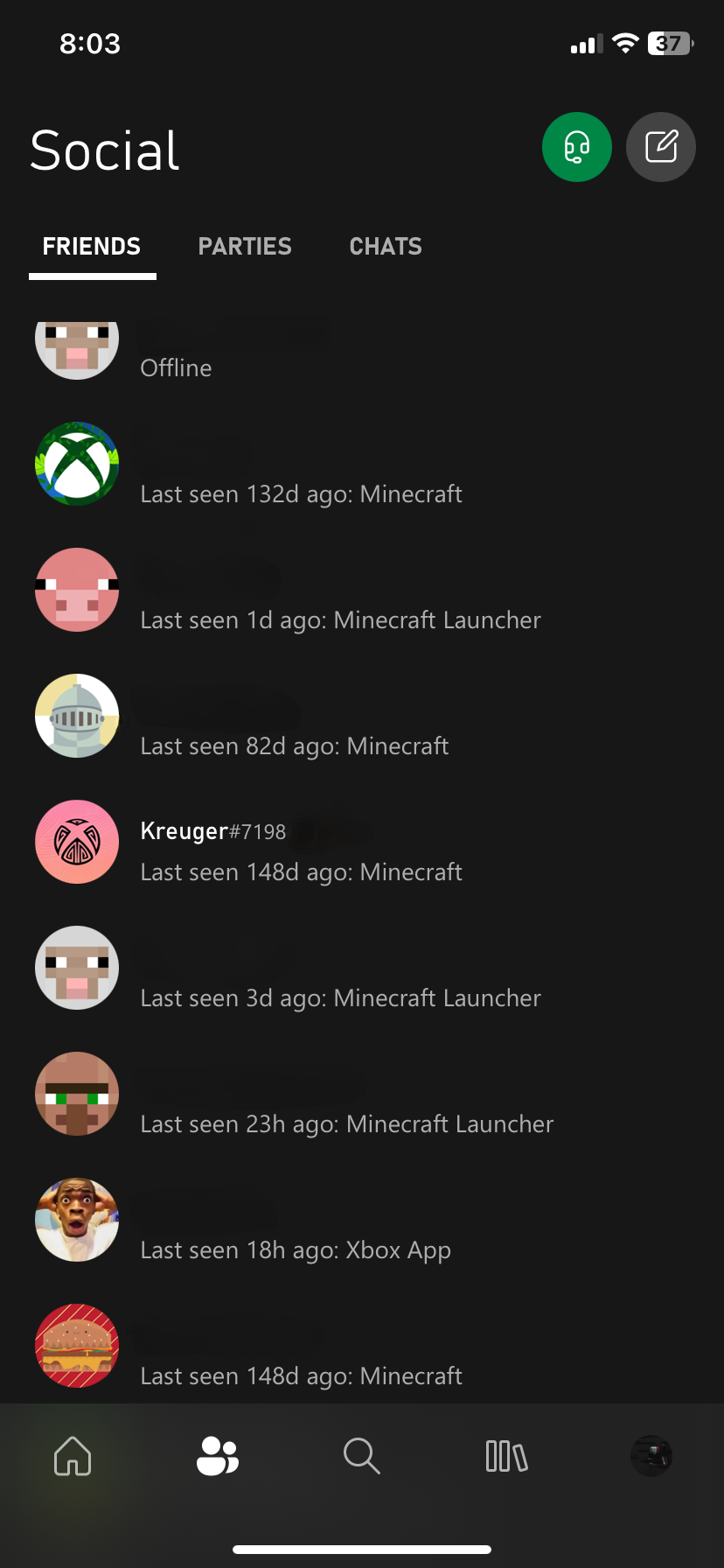Switch to the Parties tab

click(x=245, y=247)
